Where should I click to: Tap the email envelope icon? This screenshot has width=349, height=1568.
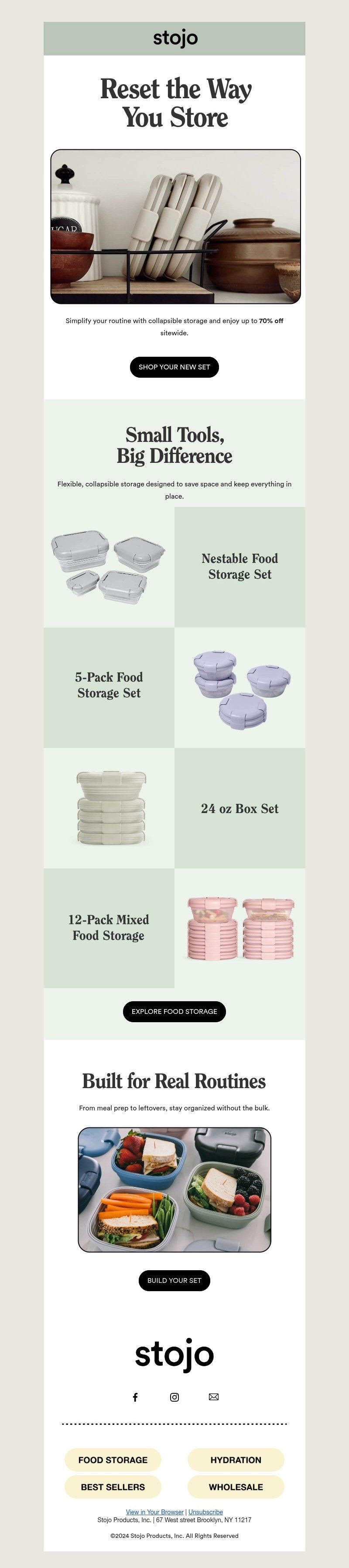pos(213,1397)
